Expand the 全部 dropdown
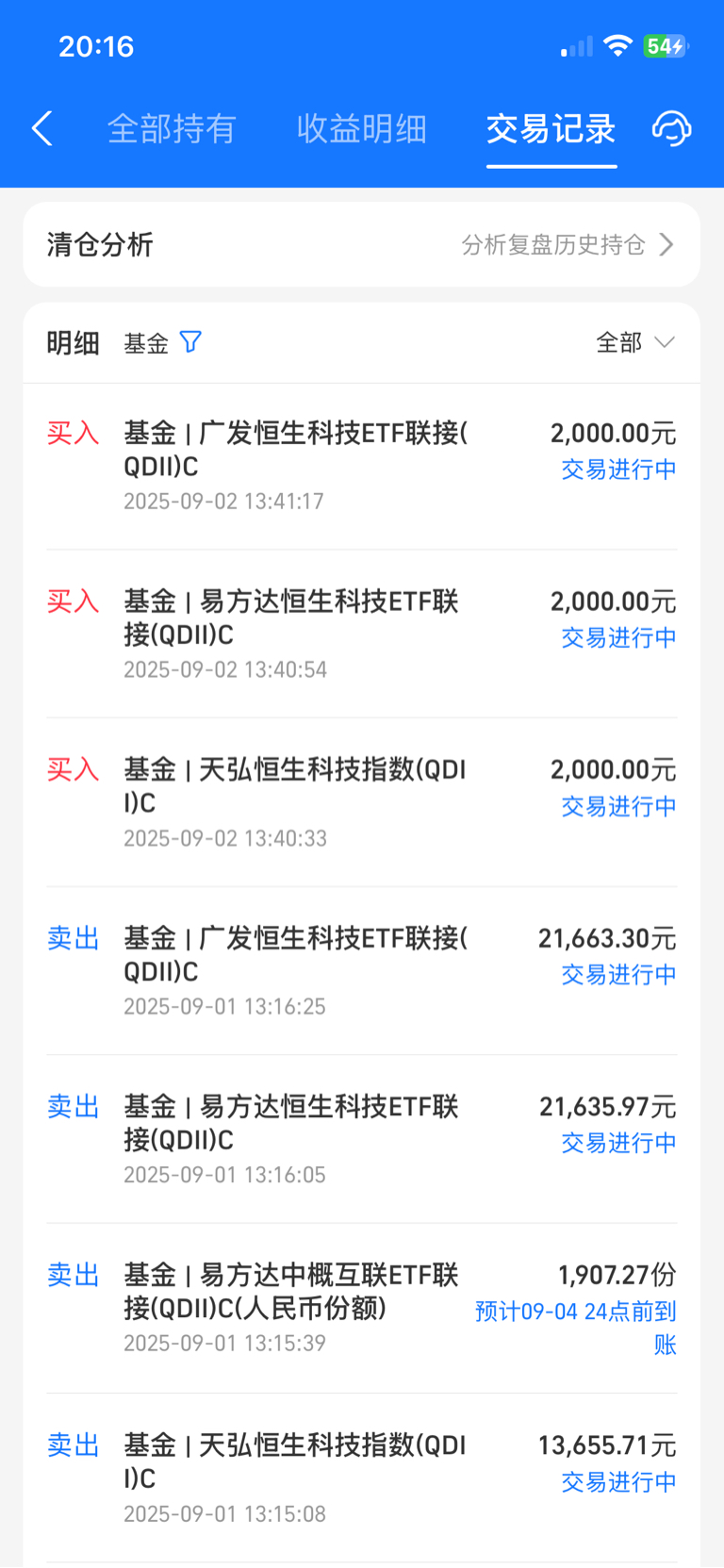The height and width of the screenshot is (1568, 724). [635, 342]
